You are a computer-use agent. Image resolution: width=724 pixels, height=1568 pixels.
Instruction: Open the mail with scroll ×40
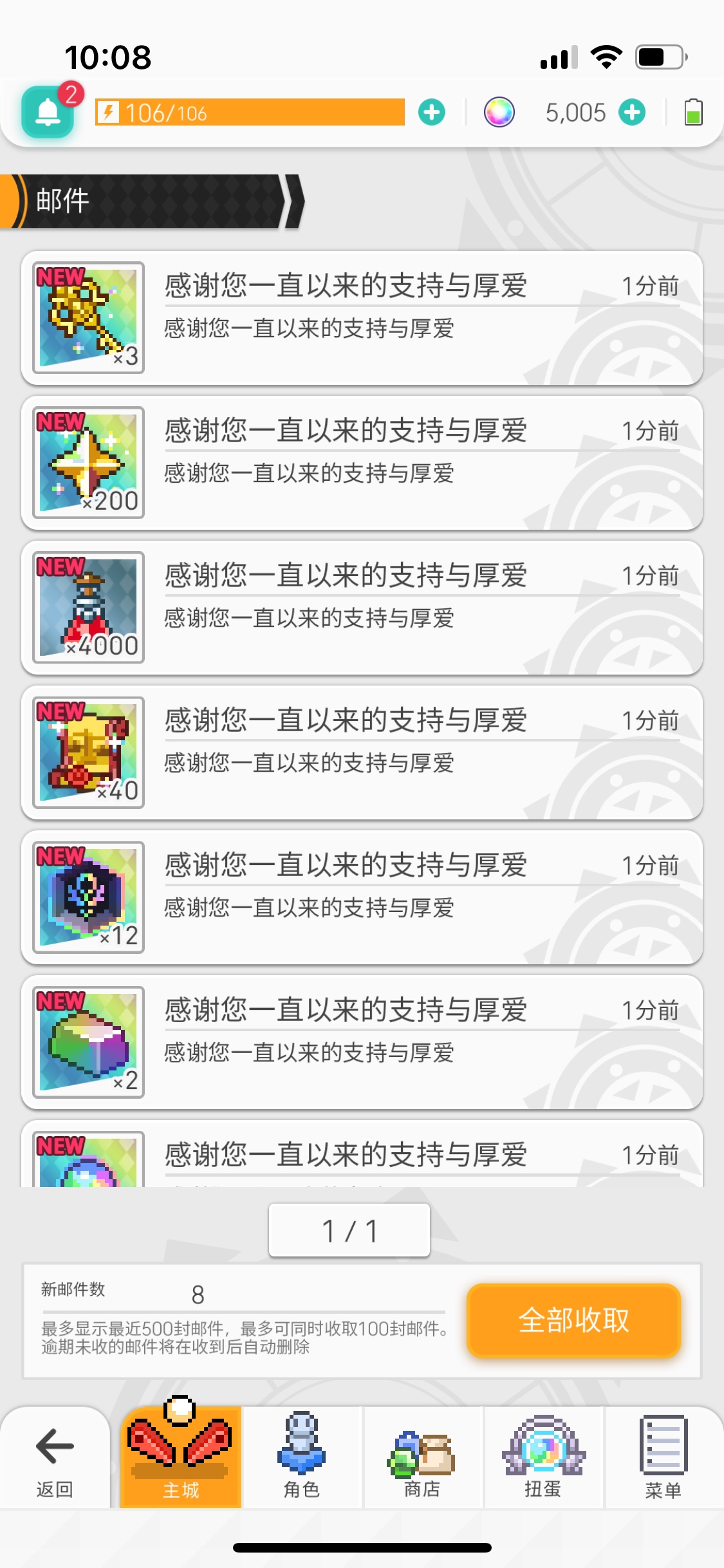(362, 752)
